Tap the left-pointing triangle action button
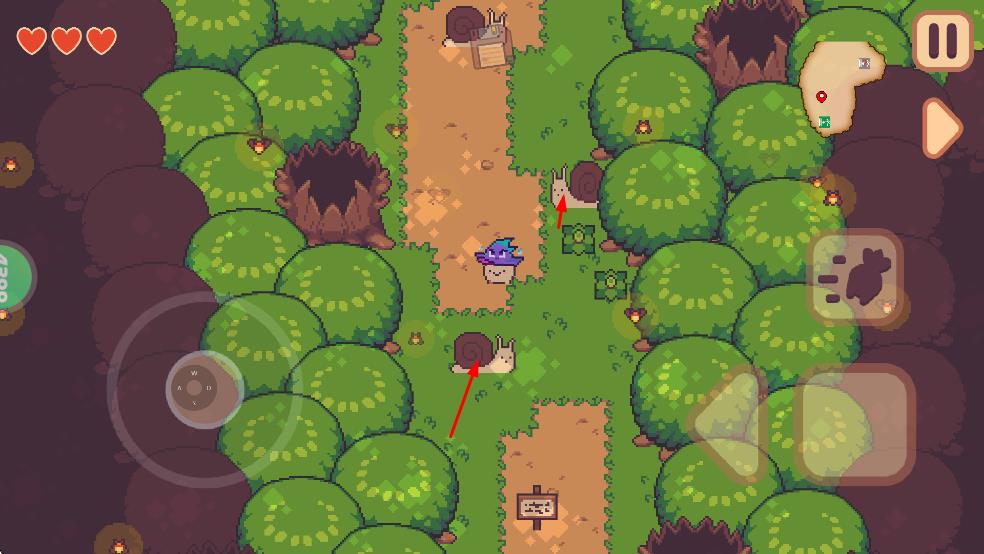984x554 pixels. 730,422
